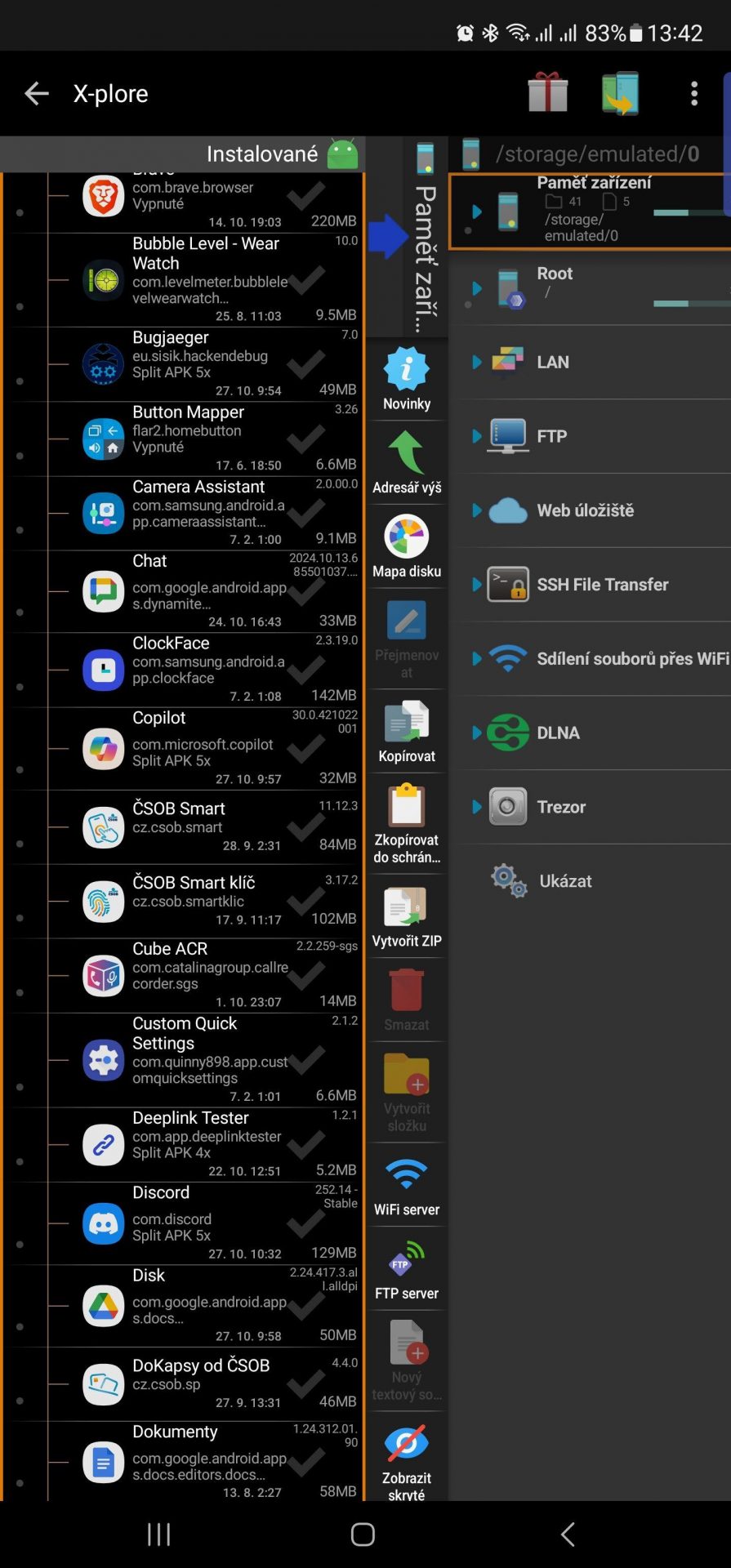This screenshot has width=731, height=1568.
Task: Open Mapa disku
Action: tap(407, 546)
